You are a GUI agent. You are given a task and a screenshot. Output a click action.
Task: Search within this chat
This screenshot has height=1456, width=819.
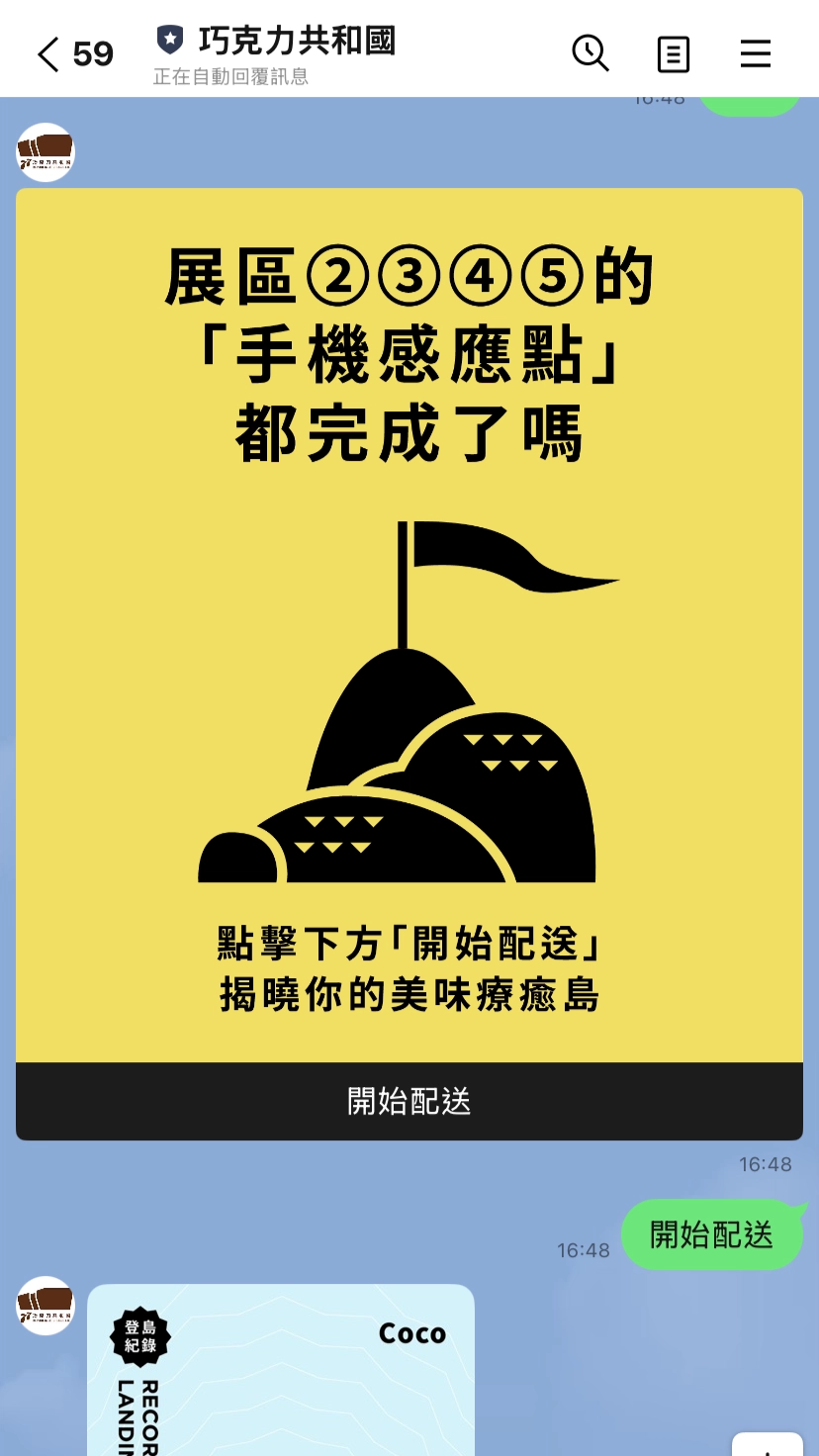(591, 53)
